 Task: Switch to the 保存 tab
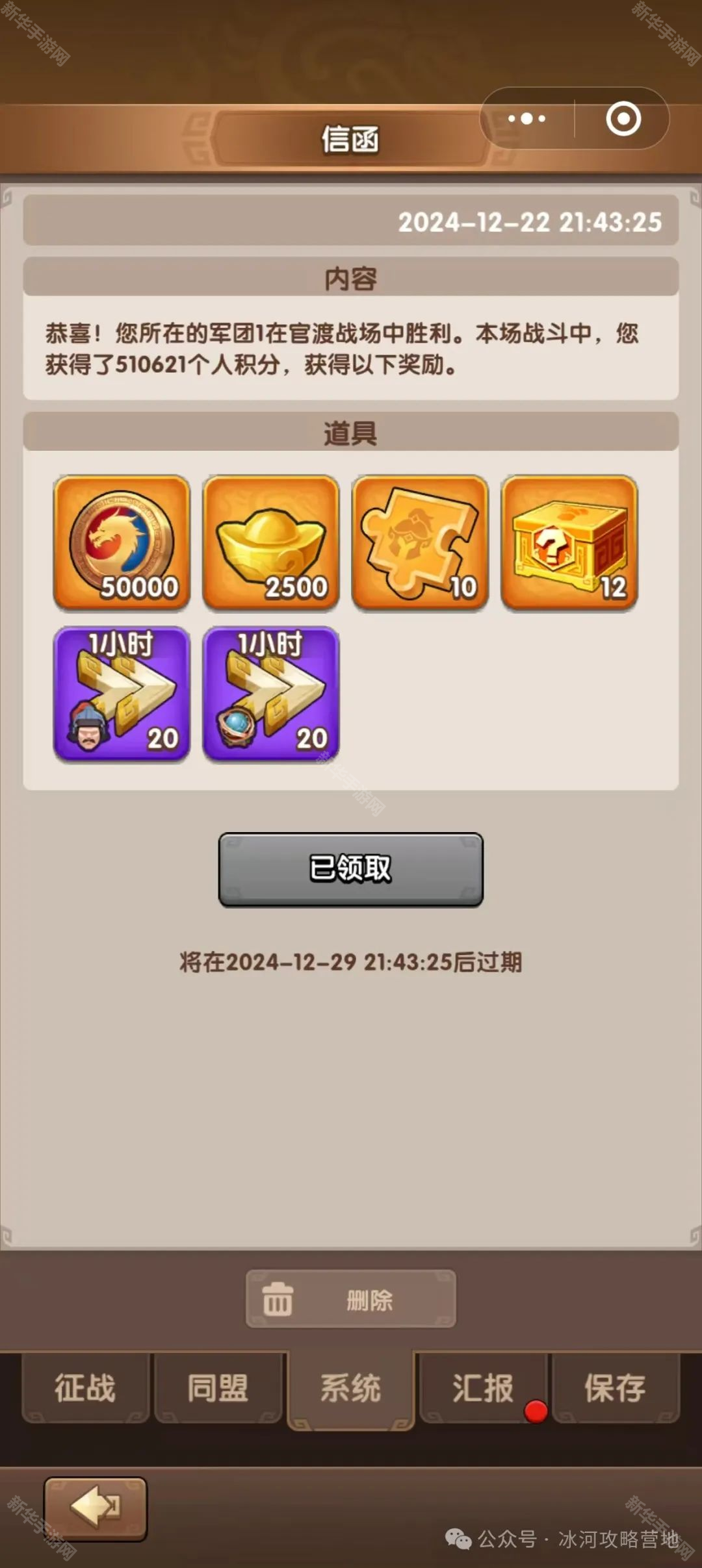click(615, 1388)
